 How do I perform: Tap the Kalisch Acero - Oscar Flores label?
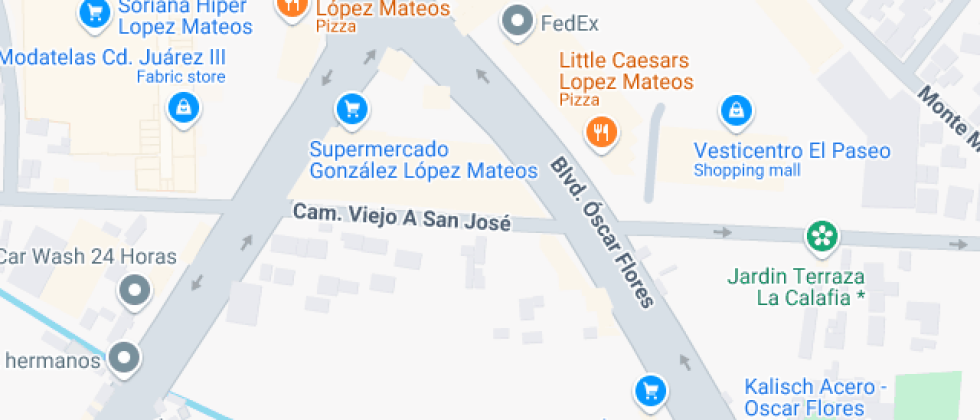point(815,397)
